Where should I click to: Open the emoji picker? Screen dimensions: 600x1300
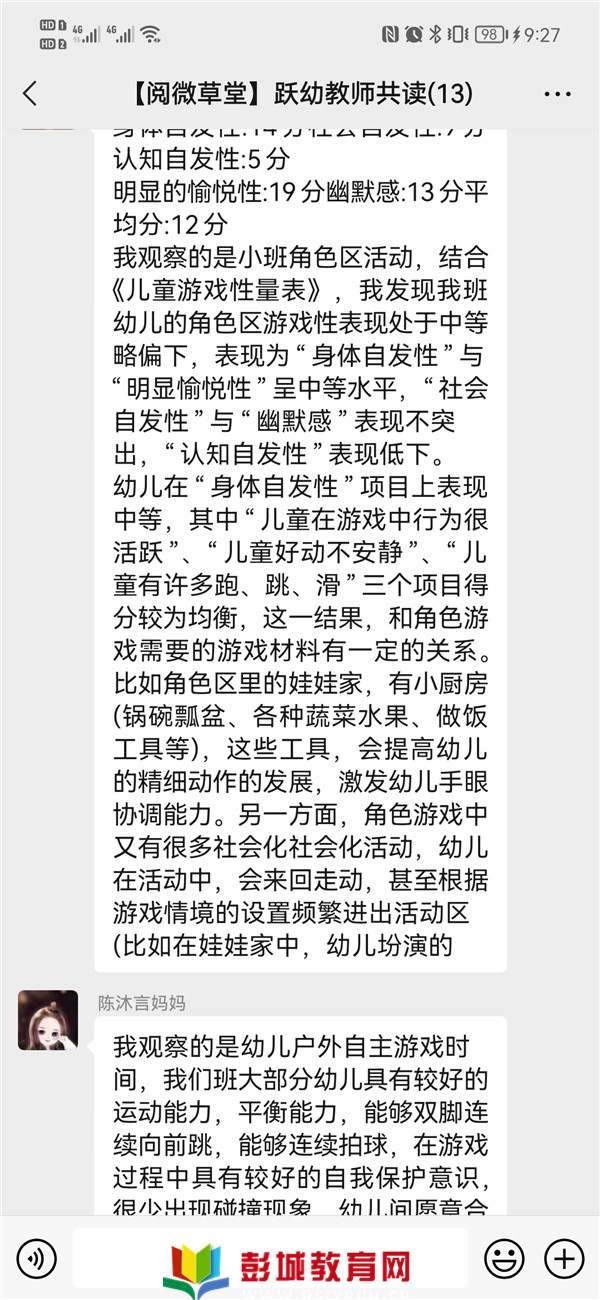[505, 1256]
